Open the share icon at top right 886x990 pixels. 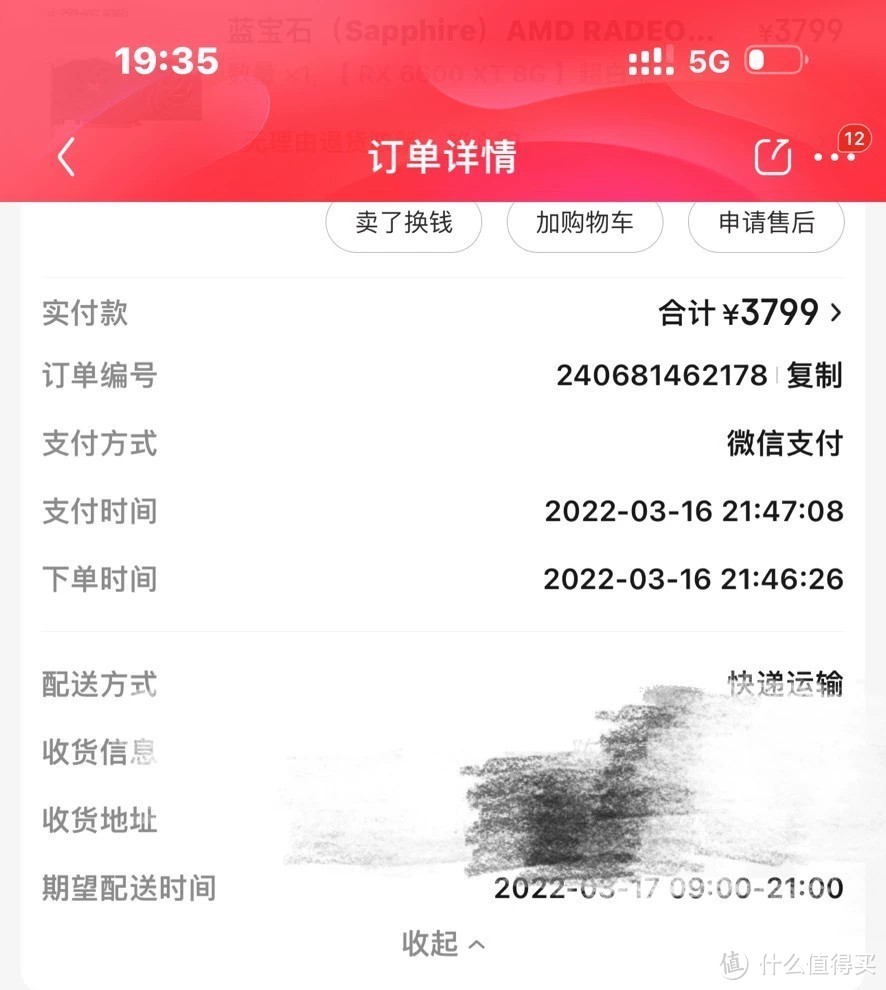click(x=770, y=157)
